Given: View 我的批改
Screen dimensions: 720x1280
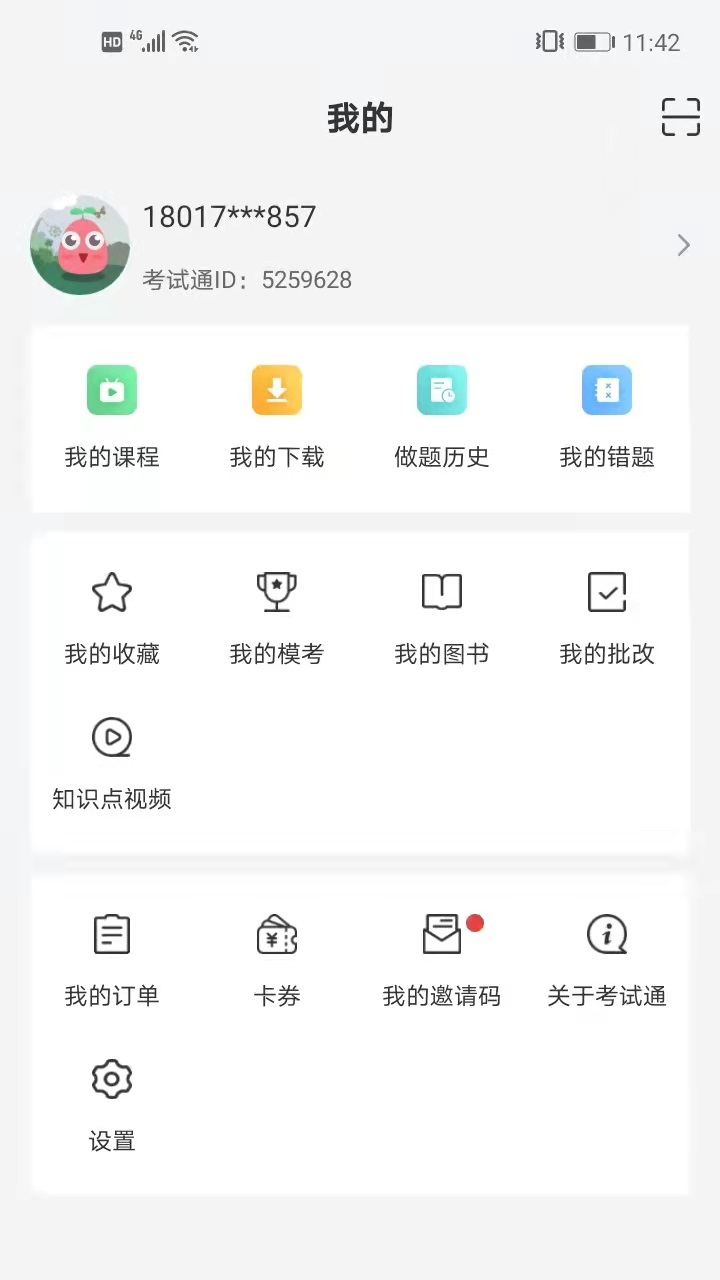Looking at the screenshot, I should [607, 617].
